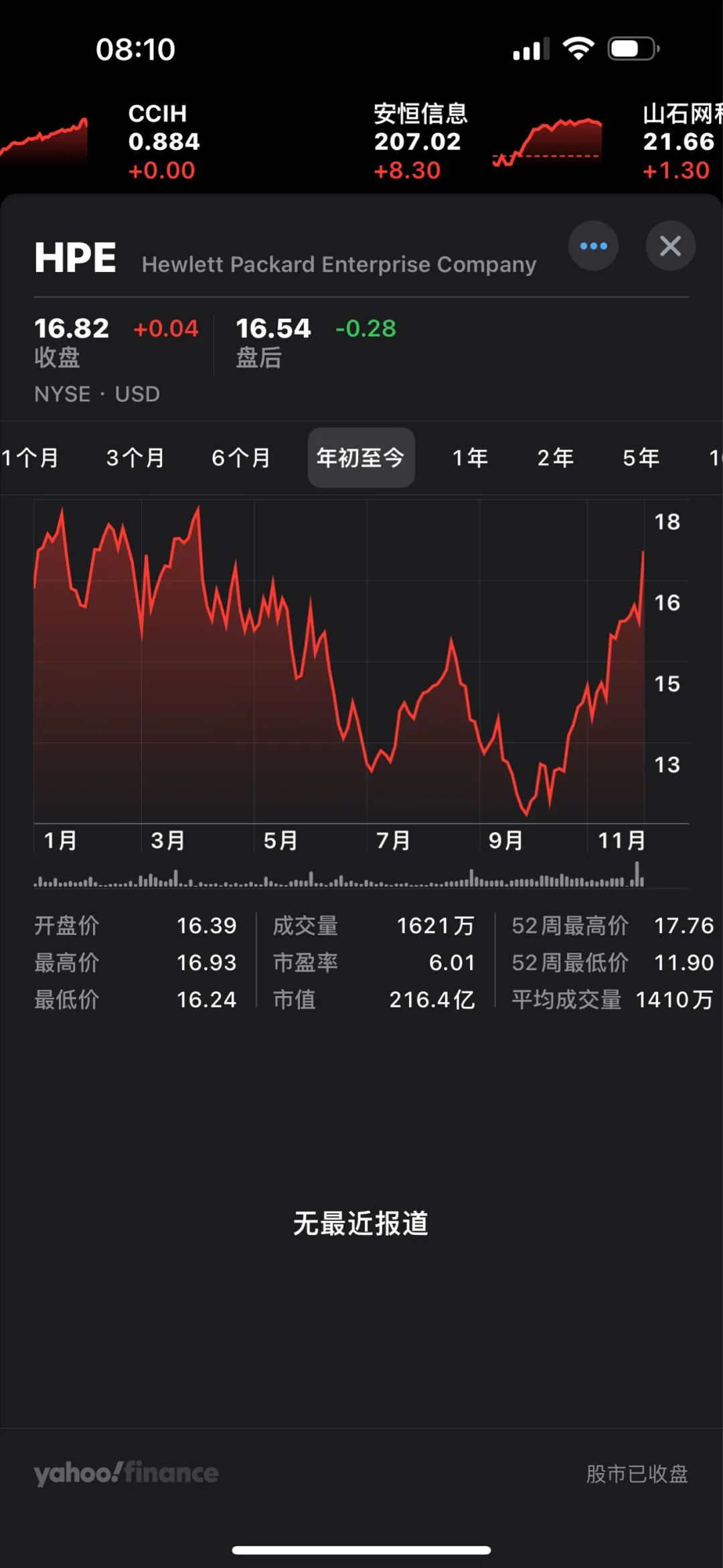Select the 年初至今 range option
723x1568 pixels.
click(361, 457)
